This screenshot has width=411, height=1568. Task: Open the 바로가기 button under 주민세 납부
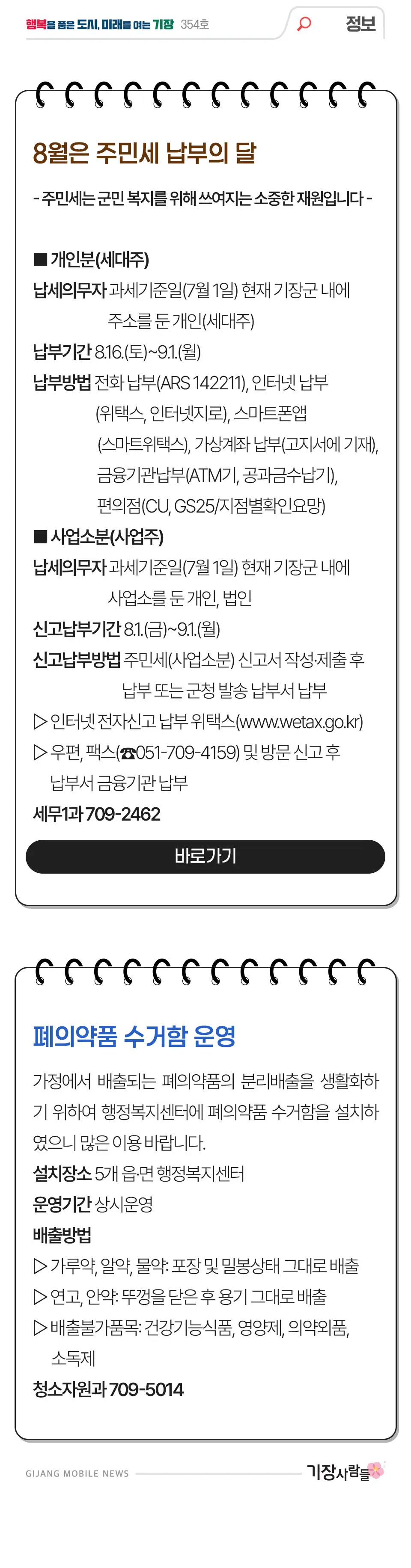[205, 857]
